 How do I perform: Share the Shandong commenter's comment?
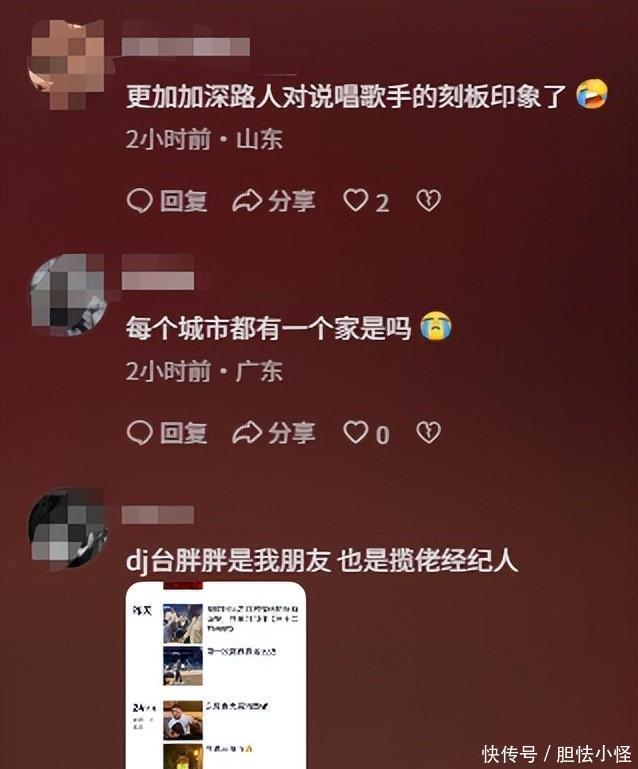pos(274,201)
